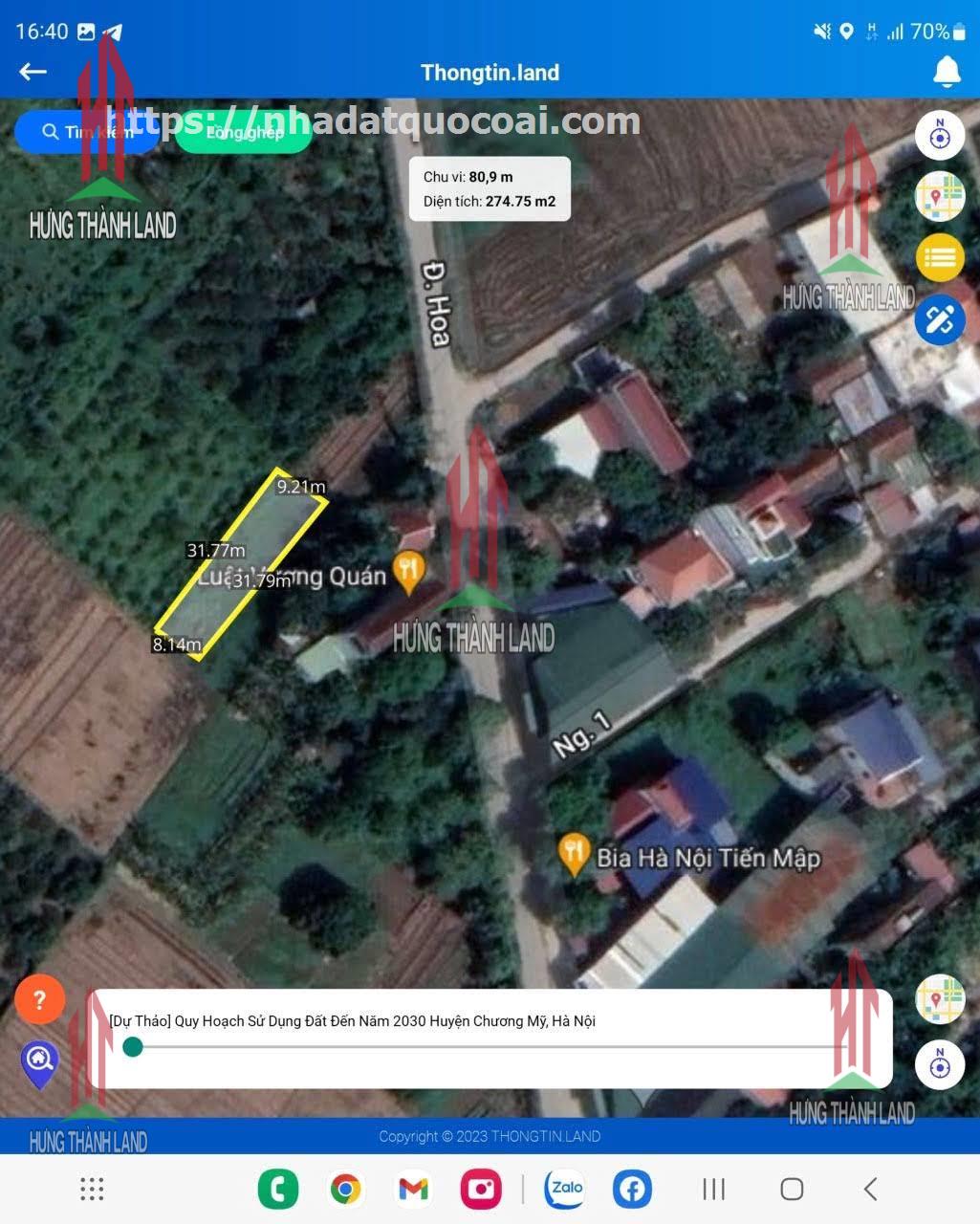Activate the blue measuring tool button
The width and height of the screenshot is (980, 1224).
tap(939, 319)
